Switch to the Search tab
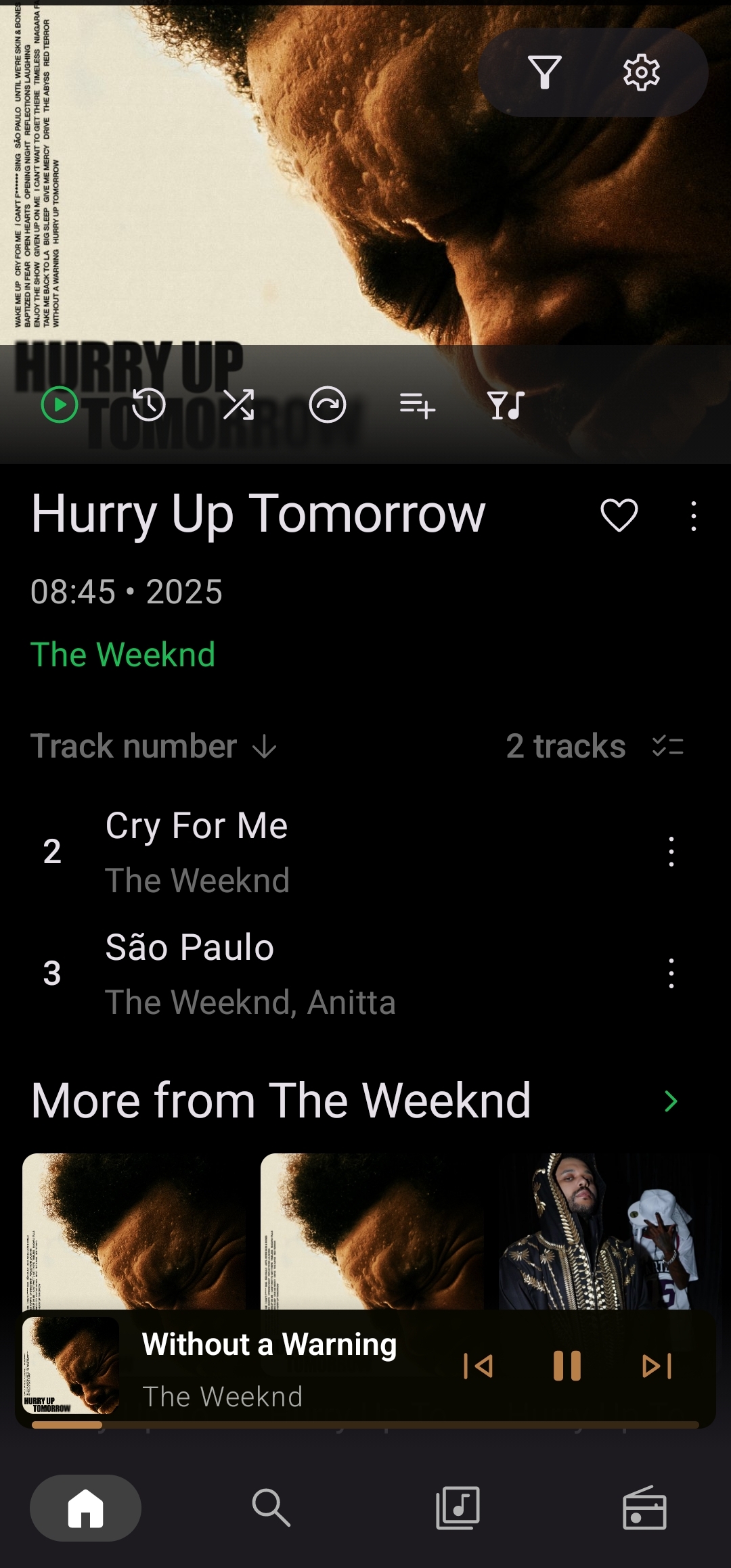 point(271,1508)
